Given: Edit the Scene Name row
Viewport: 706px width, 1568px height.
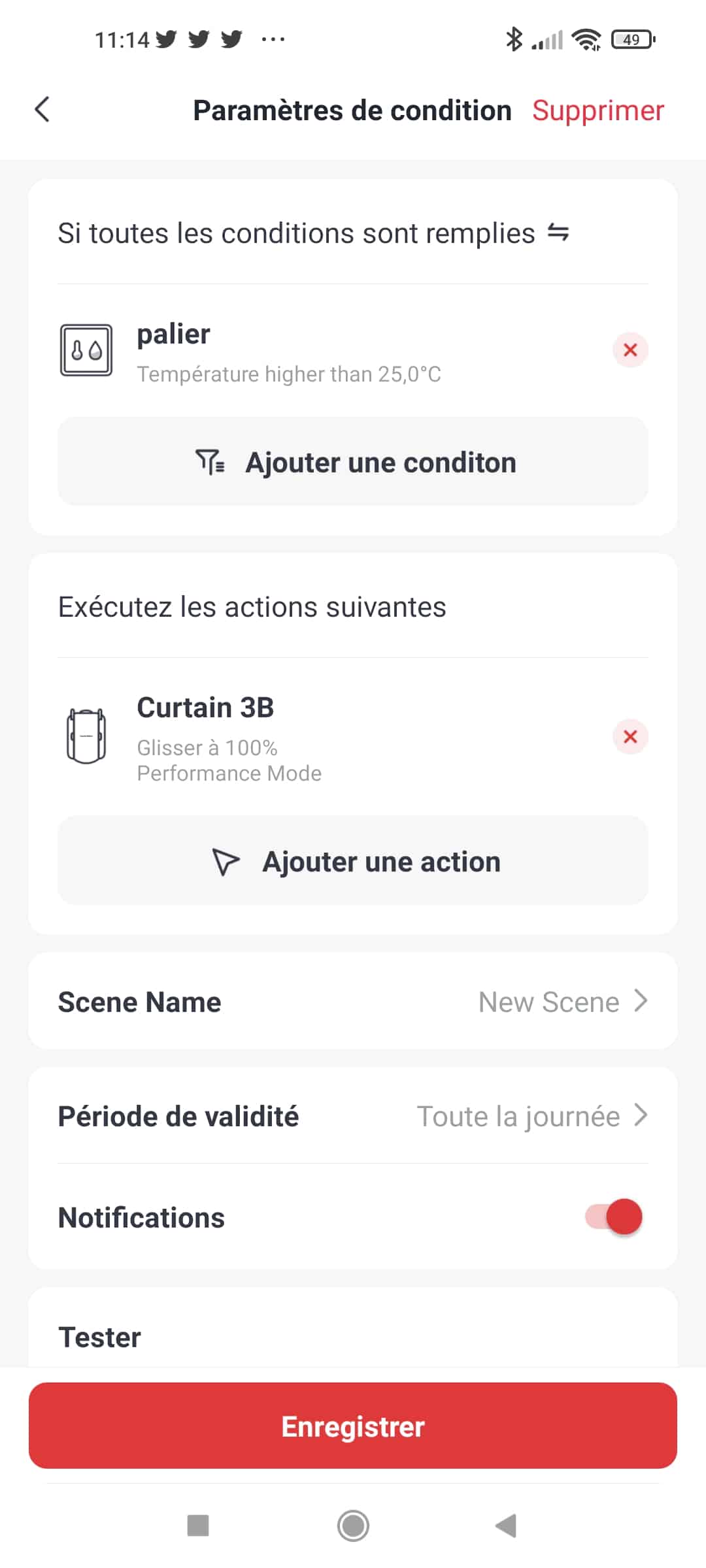Looking at the screenshot, I should coord(353,1002).
